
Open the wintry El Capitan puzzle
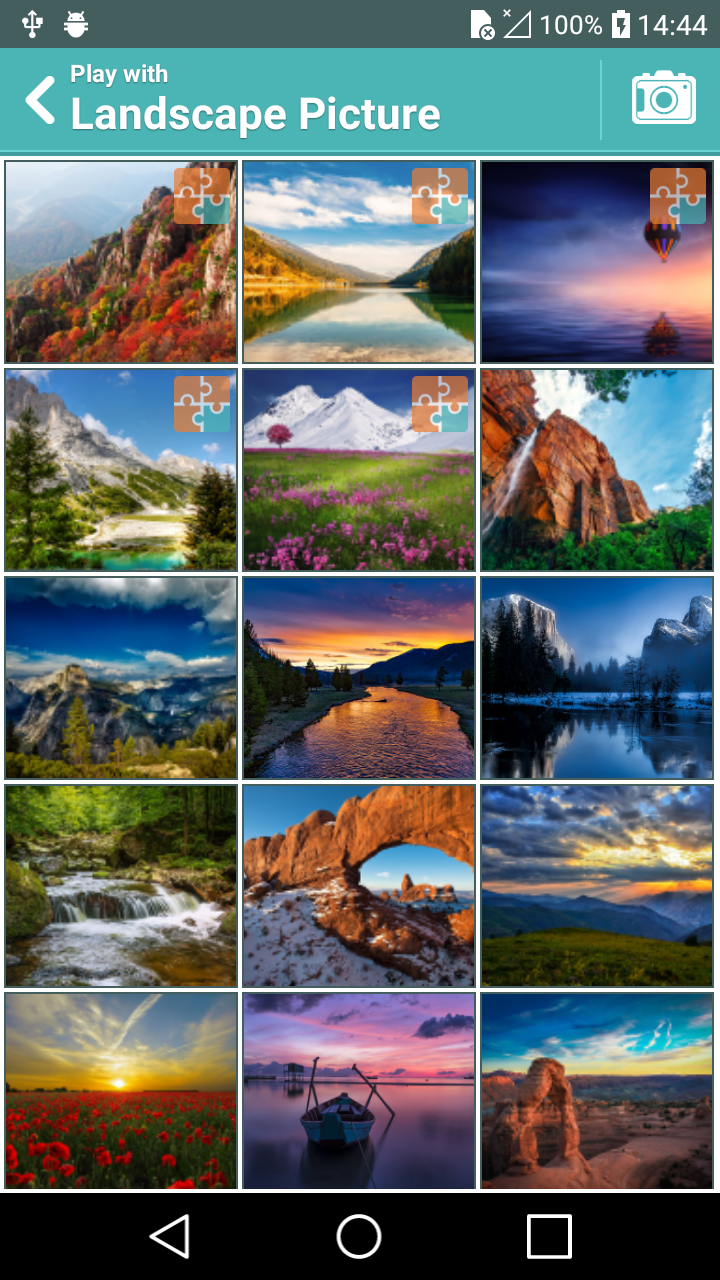coord(597,677)
